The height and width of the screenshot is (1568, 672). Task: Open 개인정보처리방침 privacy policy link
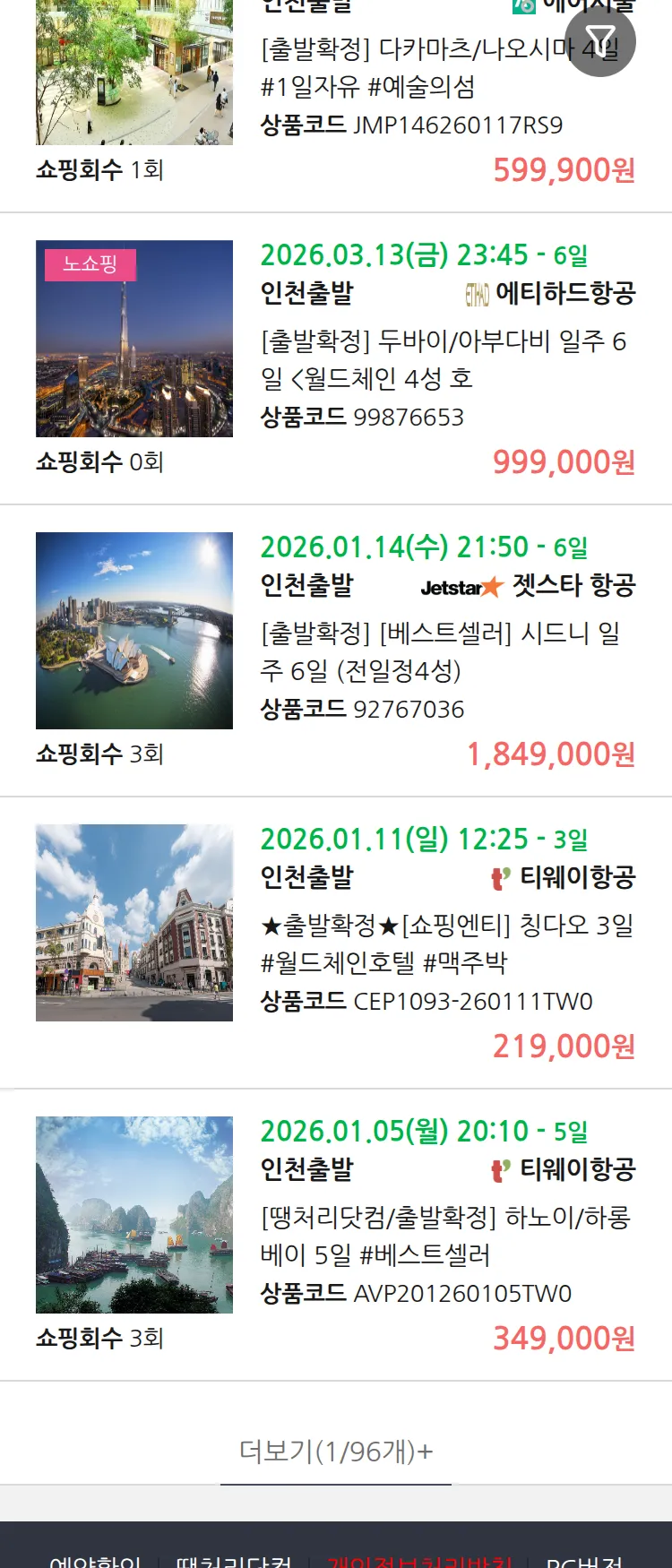tap(419, 1560)
